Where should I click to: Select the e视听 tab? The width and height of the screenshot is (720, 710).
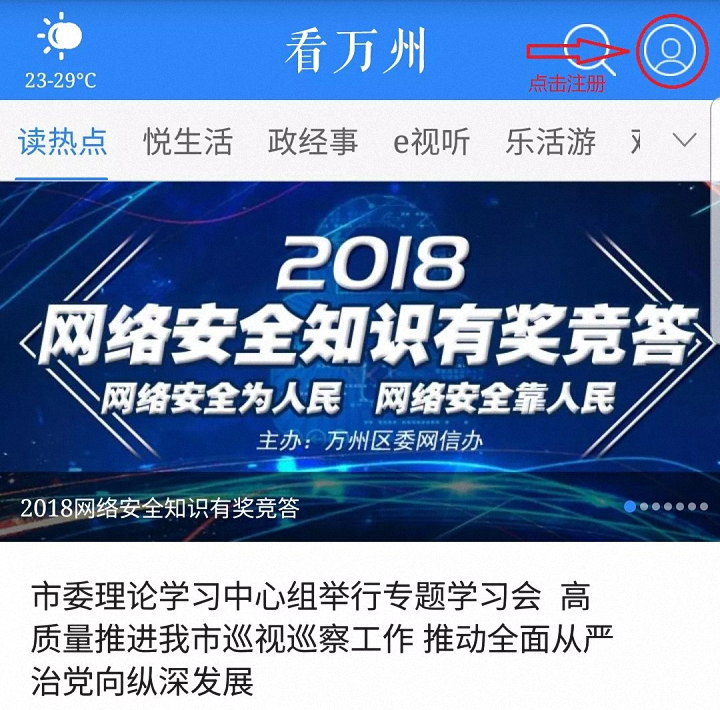pos(431,142)
